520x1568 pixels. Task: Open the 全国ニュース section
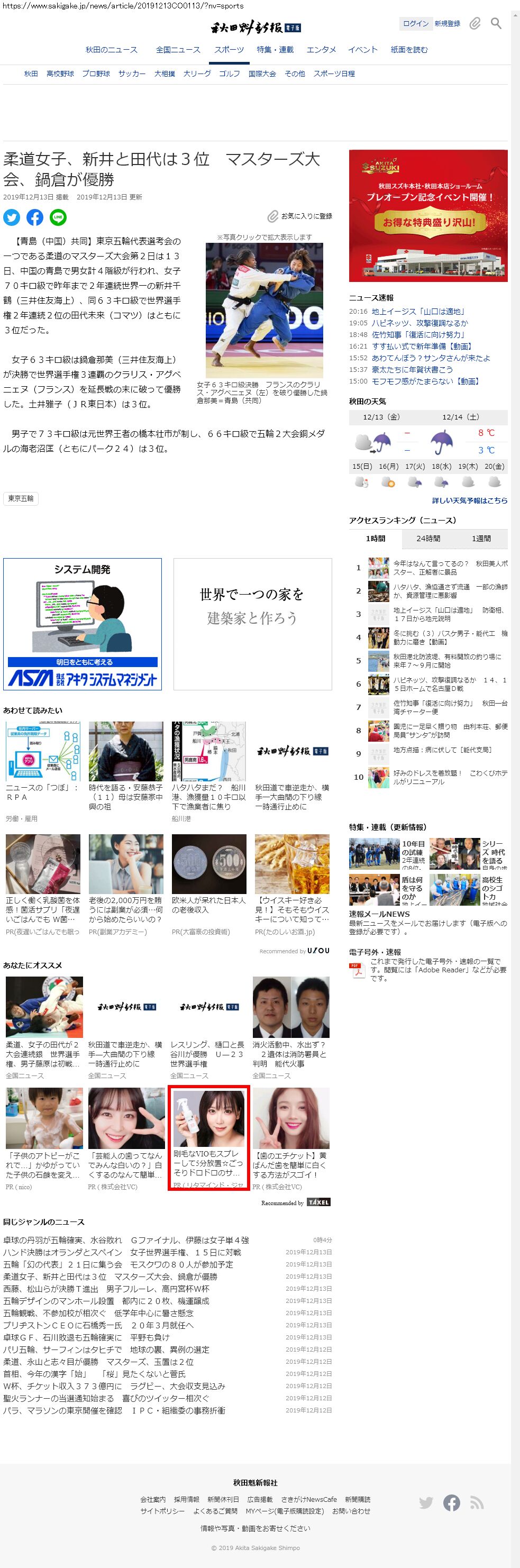coord(178,50)
